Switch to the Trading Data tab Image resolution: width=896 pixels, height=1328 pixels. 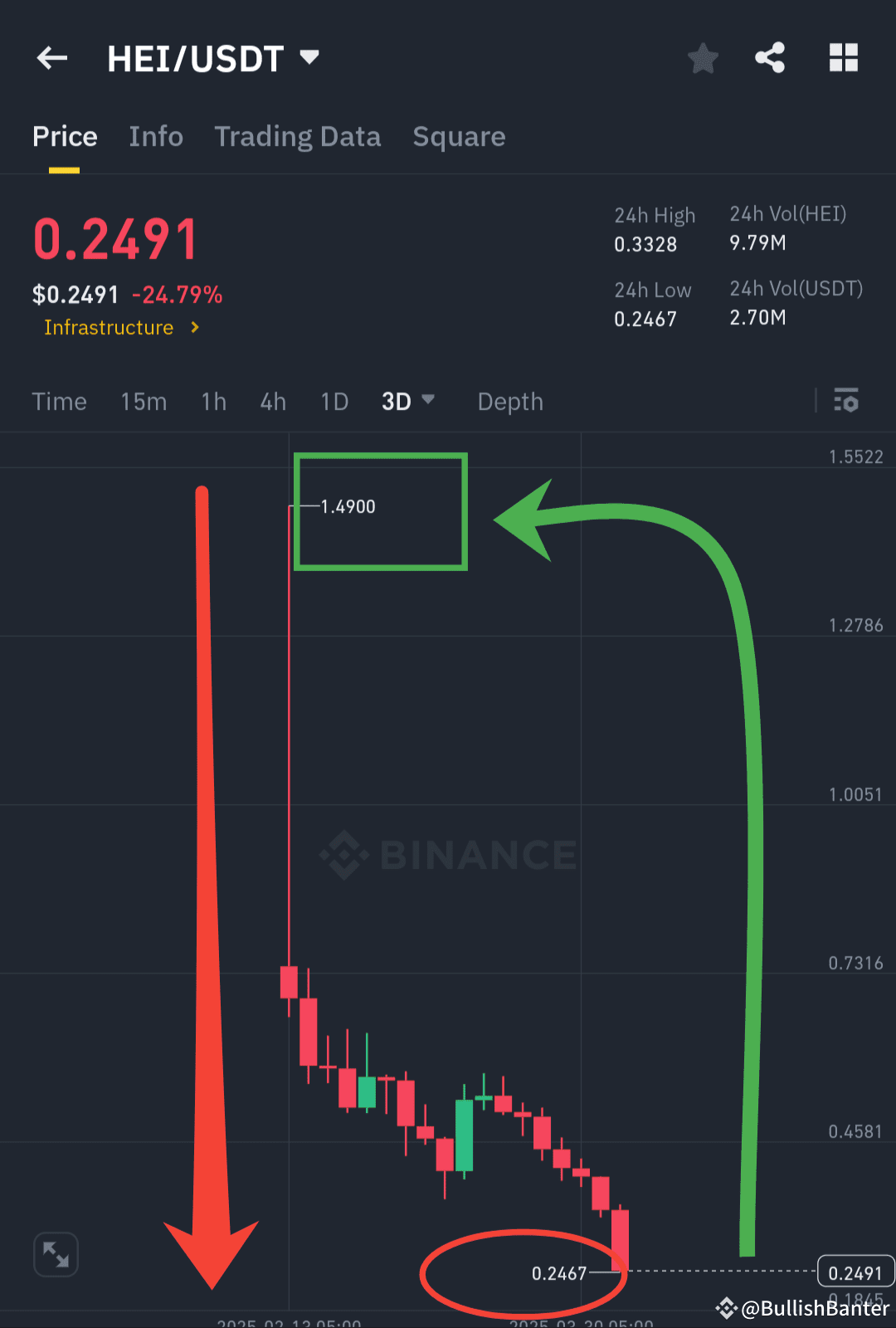pyautogui.click(x=298, y=136)
